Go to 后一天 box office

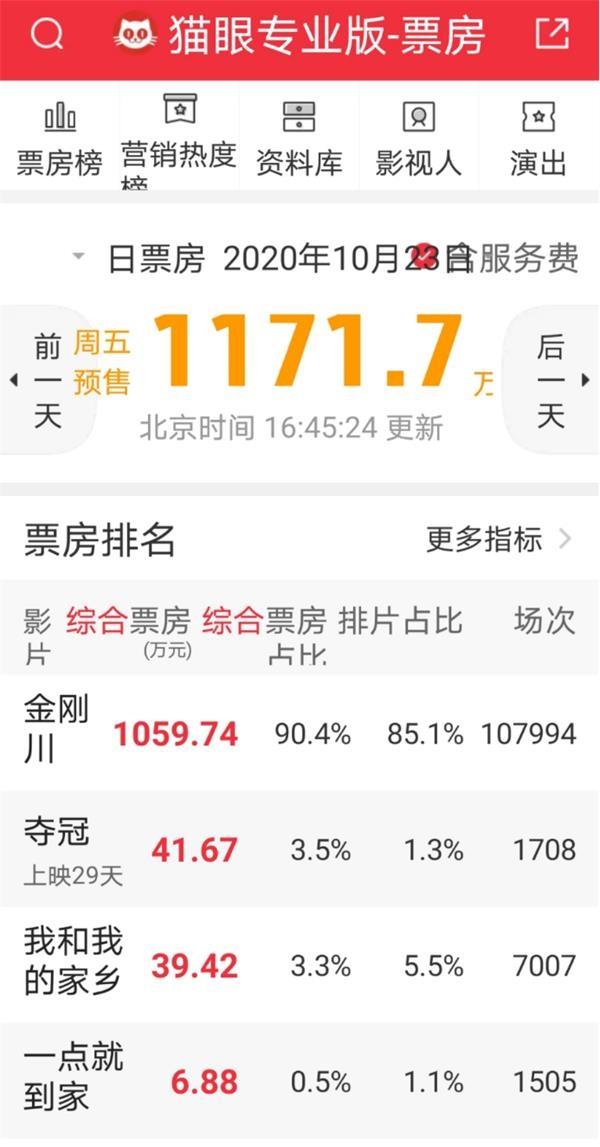coord(552,381)
